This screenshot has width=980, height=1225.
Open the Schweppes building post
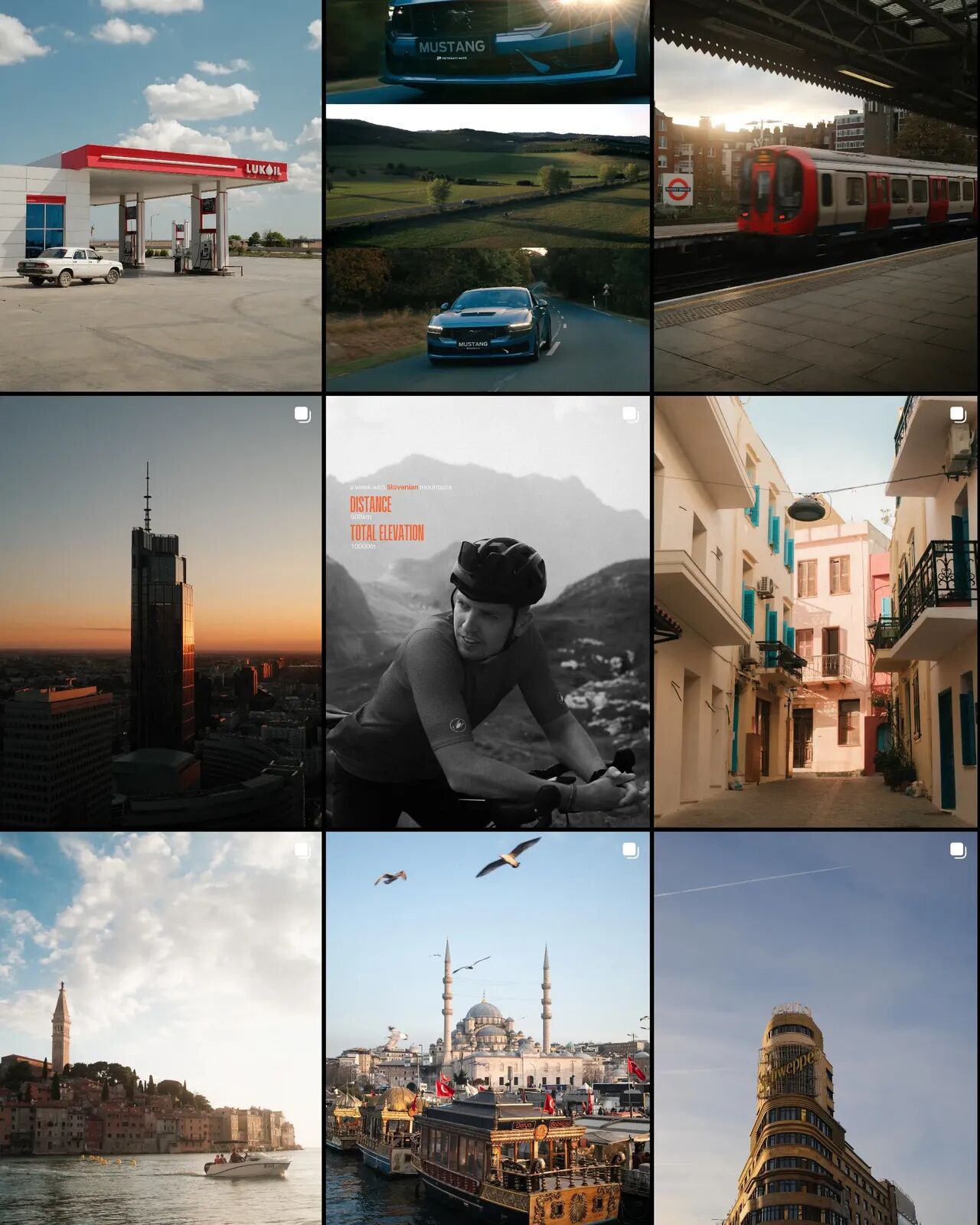(816, 1028)
